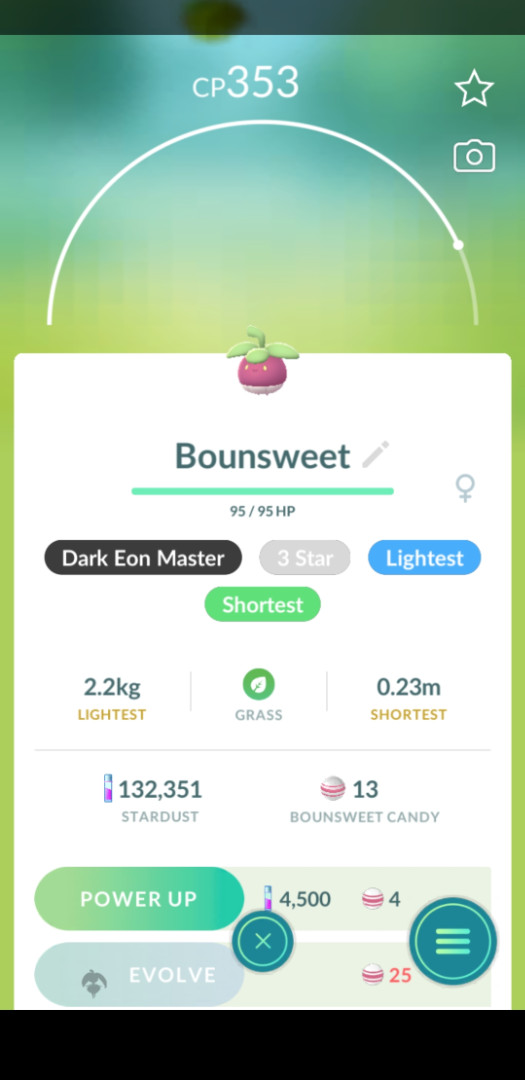Open the round hamburger options menu
The height and width of the screenshot is (1080, 525).
[453, 941]
